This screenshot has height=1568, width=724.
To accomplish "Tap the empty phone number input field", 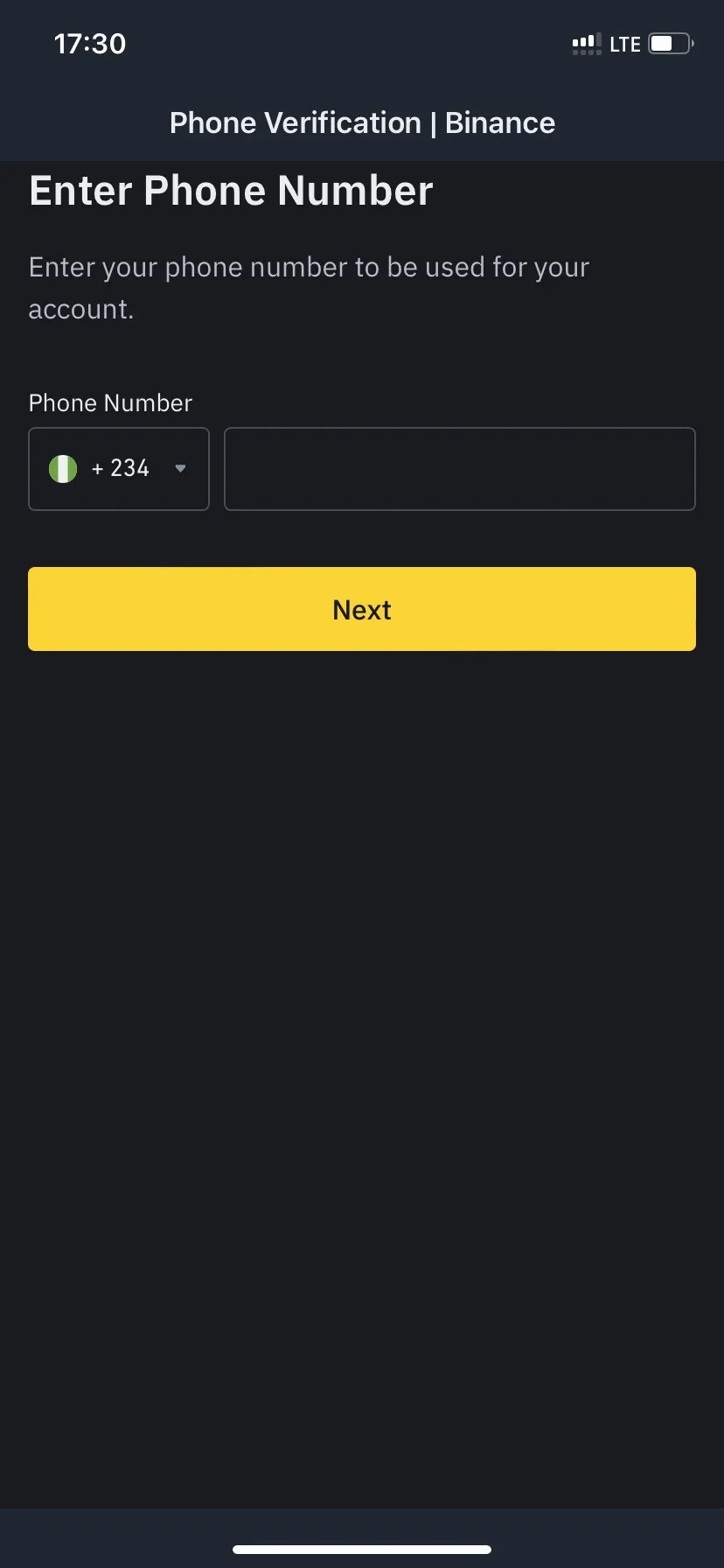I will (x=460, y=469).
